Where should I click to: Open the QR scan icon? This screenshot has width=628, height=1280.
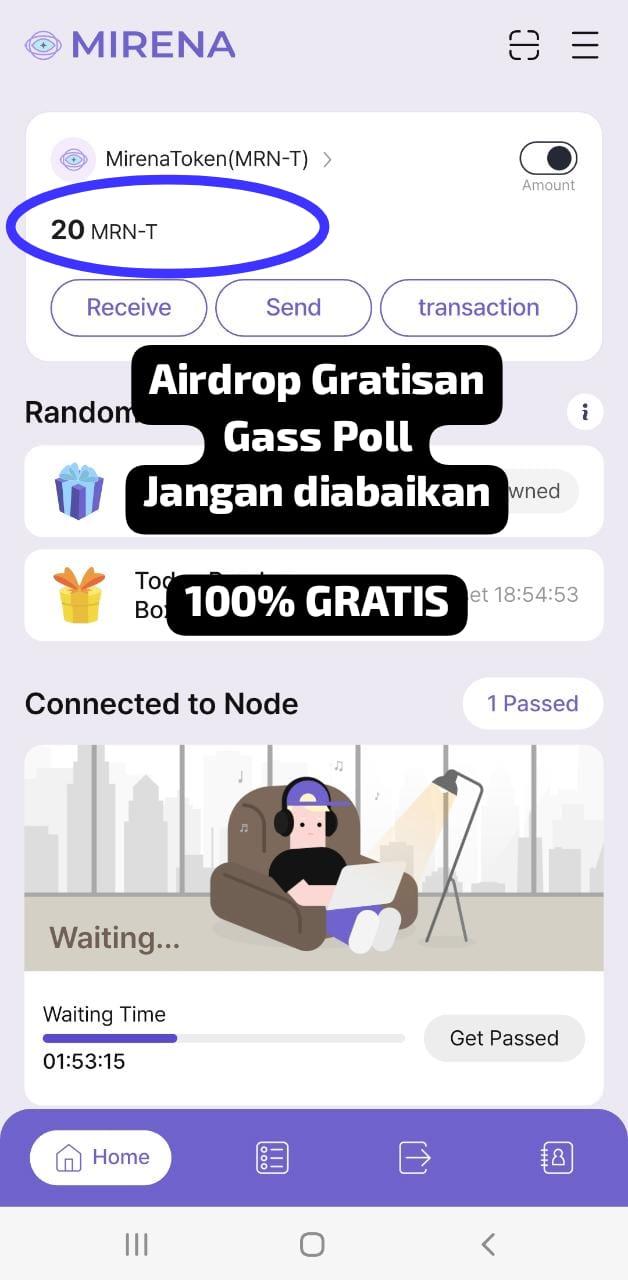point(524,45)
